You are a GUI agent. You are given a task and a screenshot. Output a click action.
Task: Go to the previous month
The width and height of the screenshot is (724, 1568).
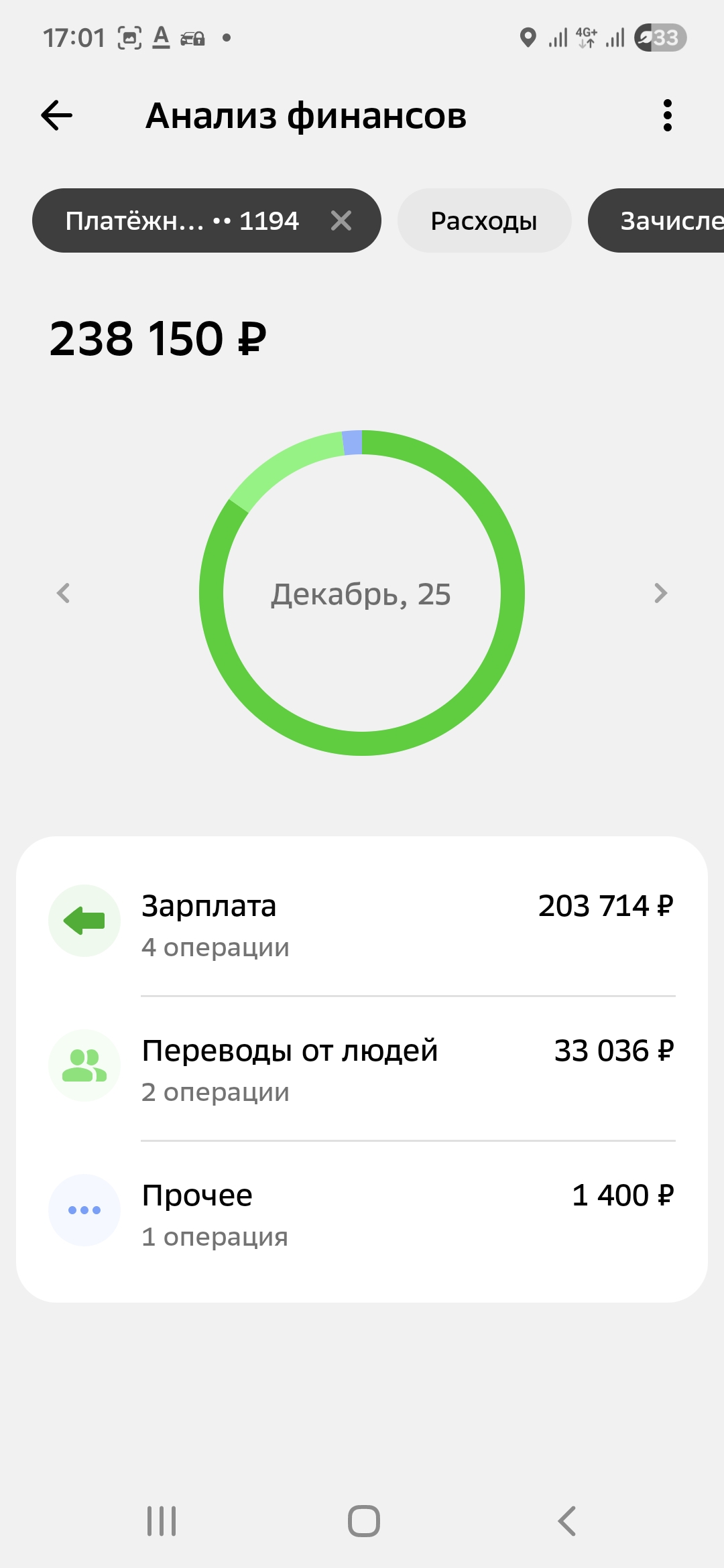pos(64,593)
